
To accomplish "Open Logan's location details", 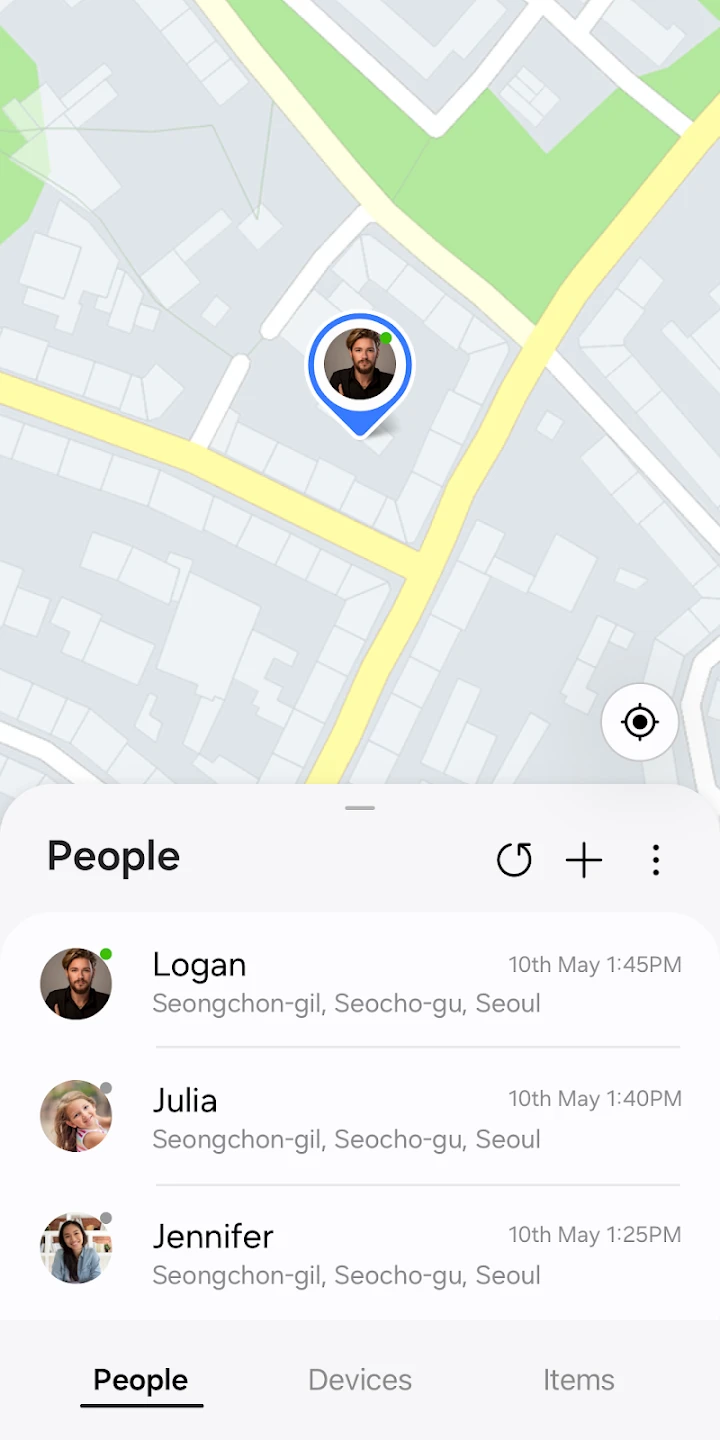I will tap(360, 983).
